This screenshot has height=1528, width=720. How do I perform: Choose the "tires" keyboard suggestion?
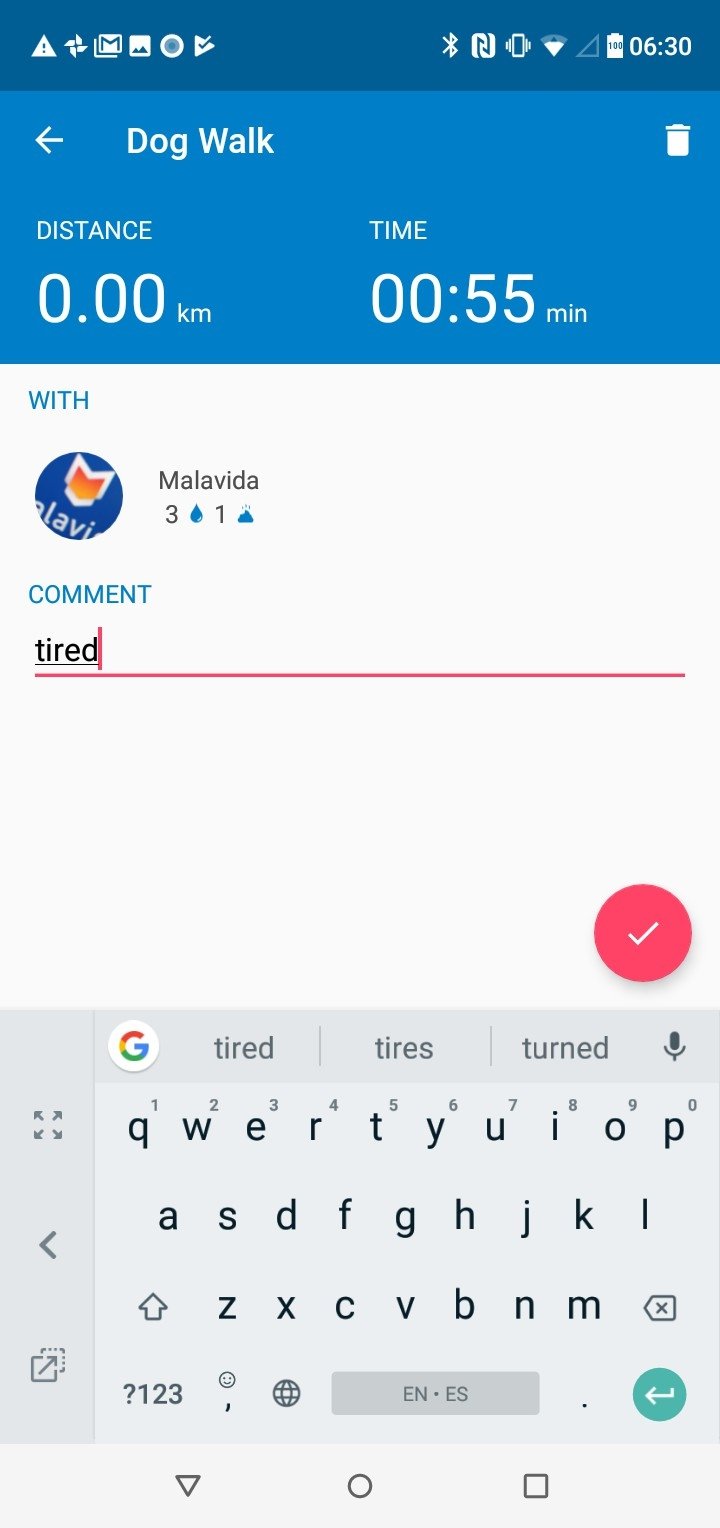tap(404, 1047)
